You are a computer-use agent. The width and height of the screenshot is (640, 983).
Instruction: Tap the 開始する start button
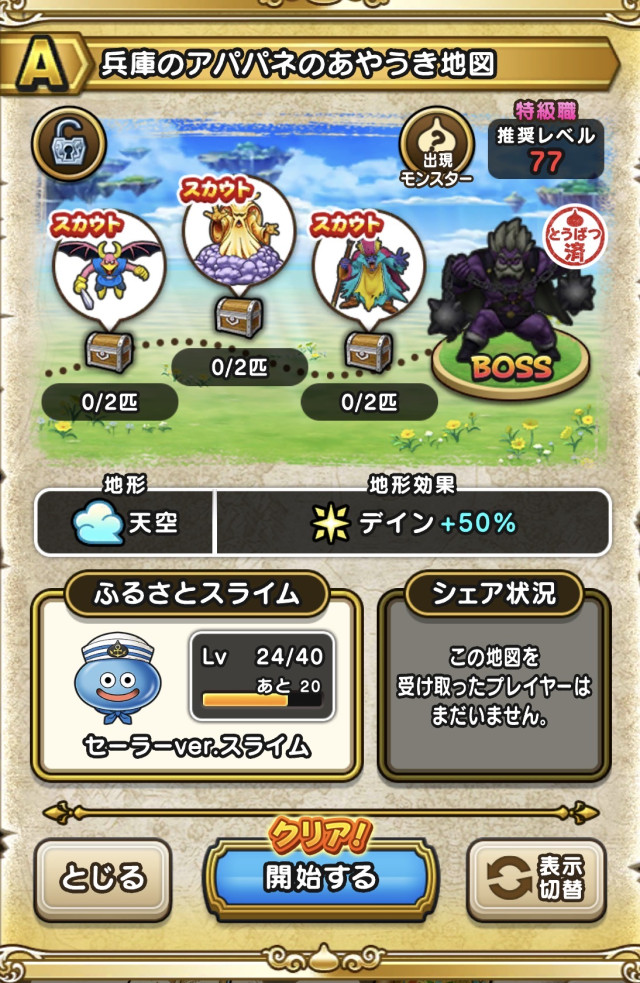[321, 877]
